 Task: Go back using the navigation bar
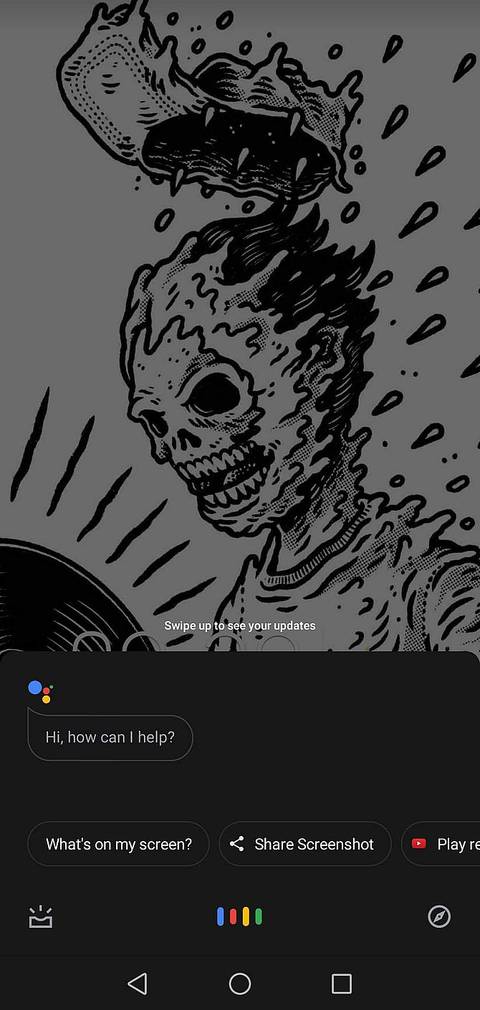pos(137,984)
